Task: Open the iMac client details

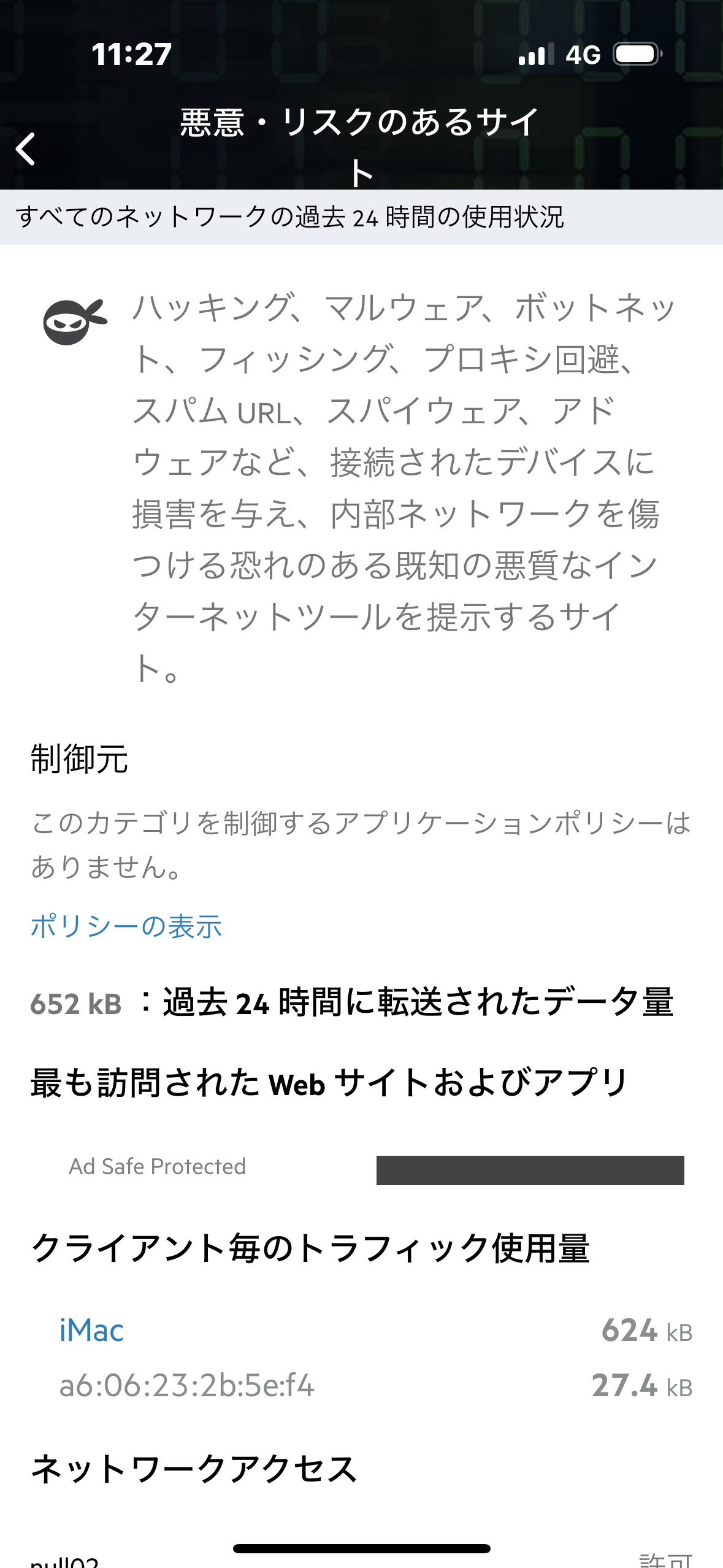Action: point(91,1331)
